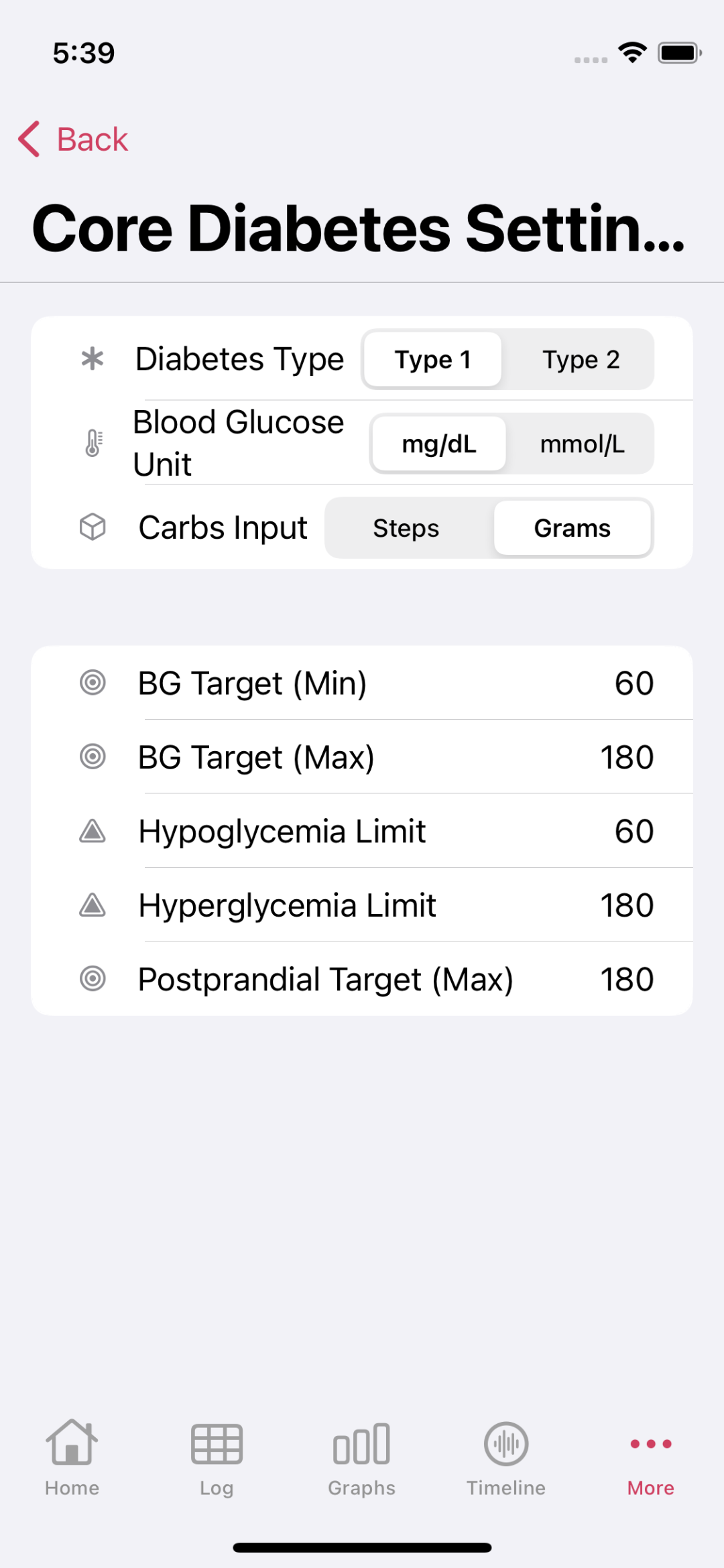Choose Grams for carbs input
724x1568 pixels.
[572, 528]
